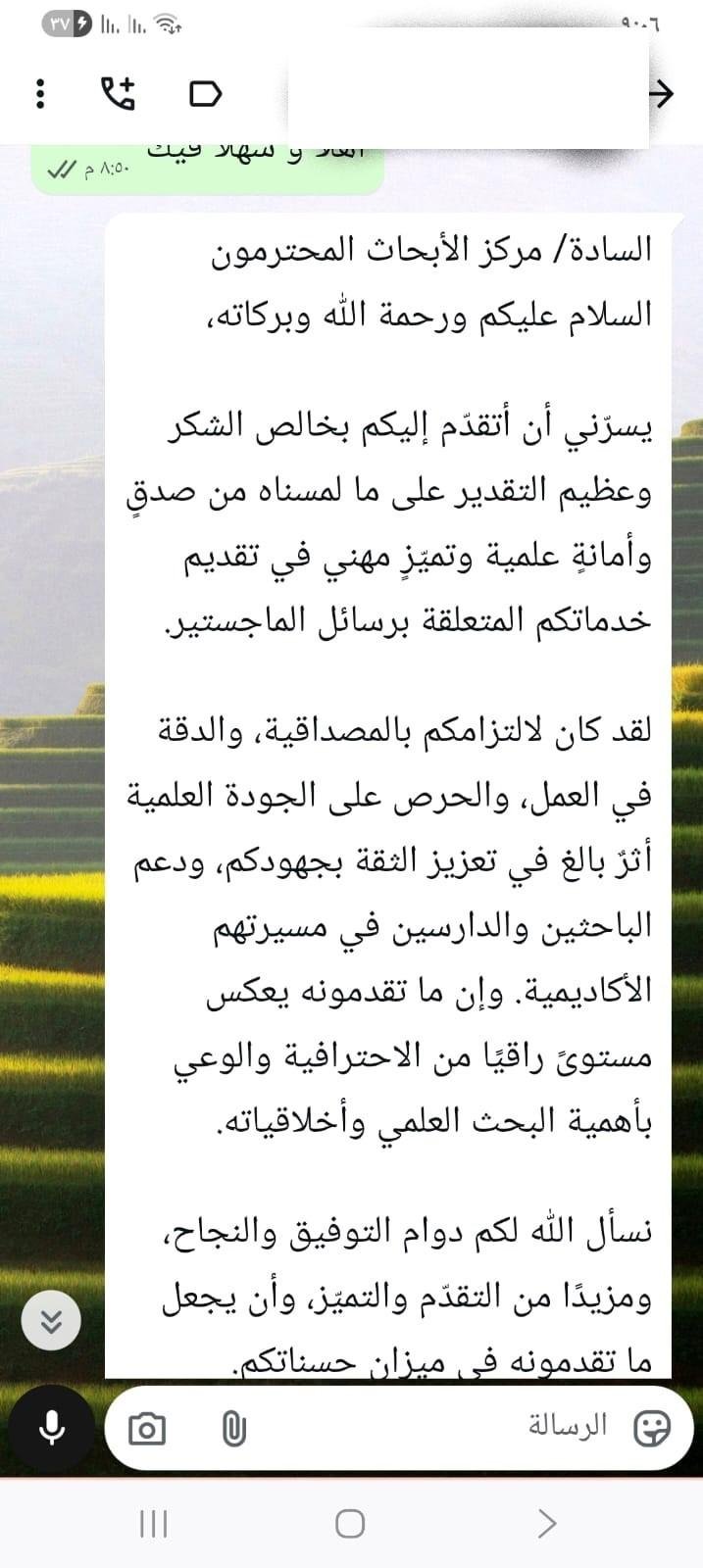The height and width of the screenshot is (1568, 703).
Task: Focus the الرسالة message input field
Action: click(441, 1427)
